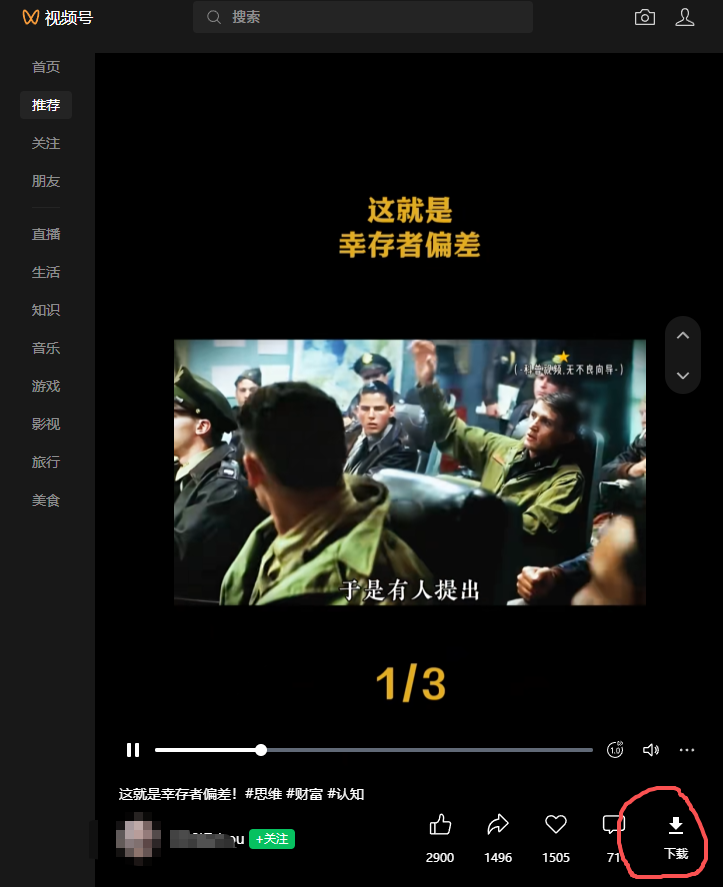Open the camera icon in the top bar
This screenshot has height=887, width=723.
[x=645, y=17]
